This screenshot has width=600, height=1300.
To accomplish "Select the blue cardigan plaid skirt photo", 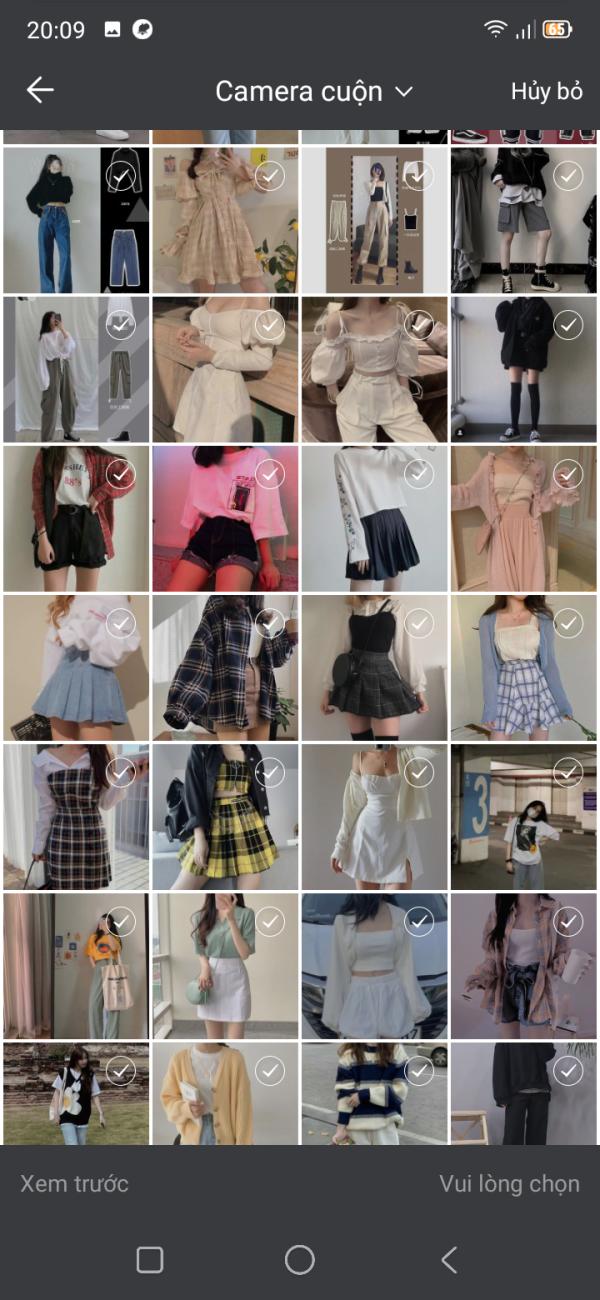I will point(568,623).
